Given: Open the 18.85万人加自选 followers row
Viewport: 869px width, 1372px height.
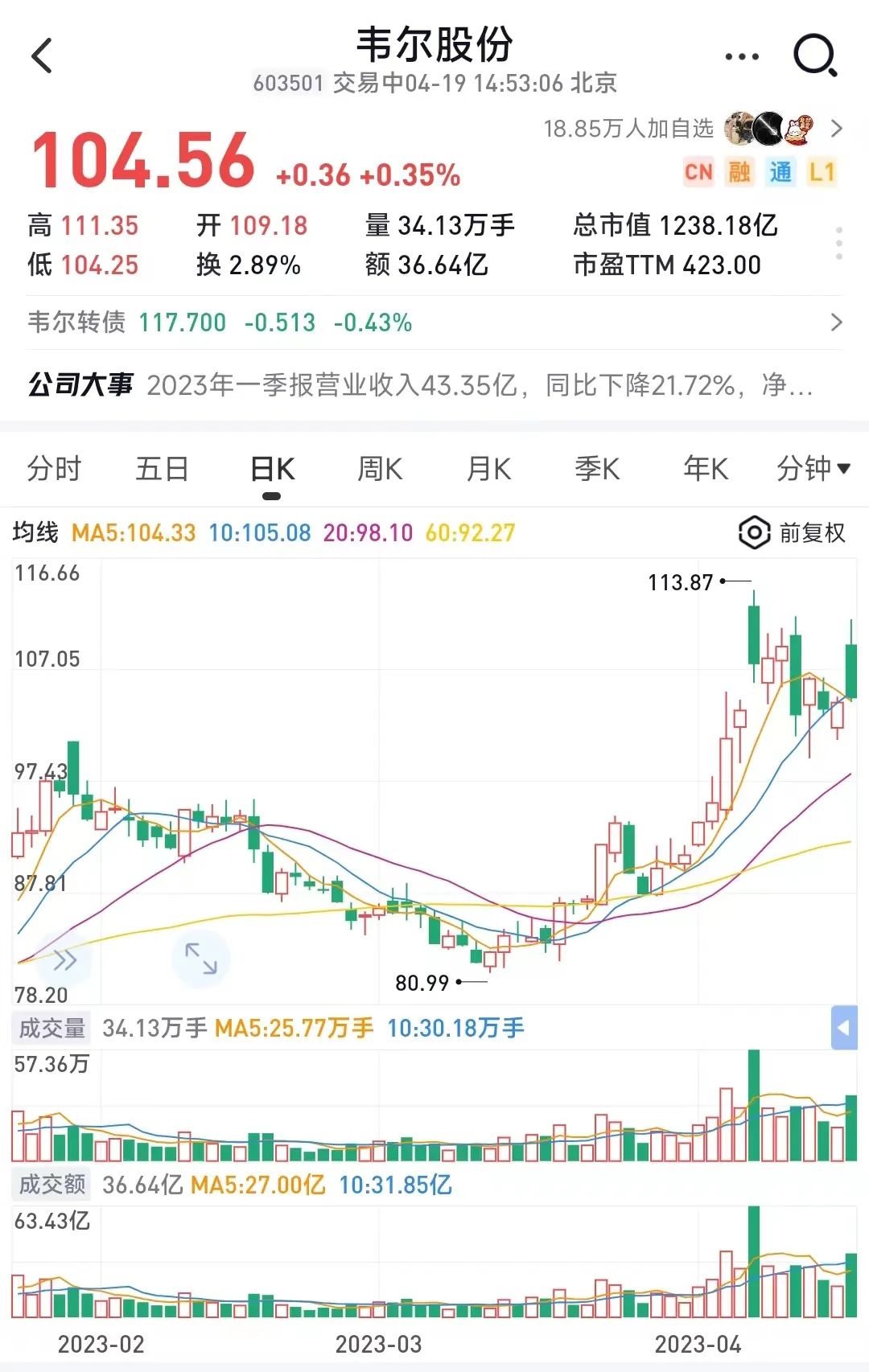Looking at the screenshot, I should (x=692, y=129).
